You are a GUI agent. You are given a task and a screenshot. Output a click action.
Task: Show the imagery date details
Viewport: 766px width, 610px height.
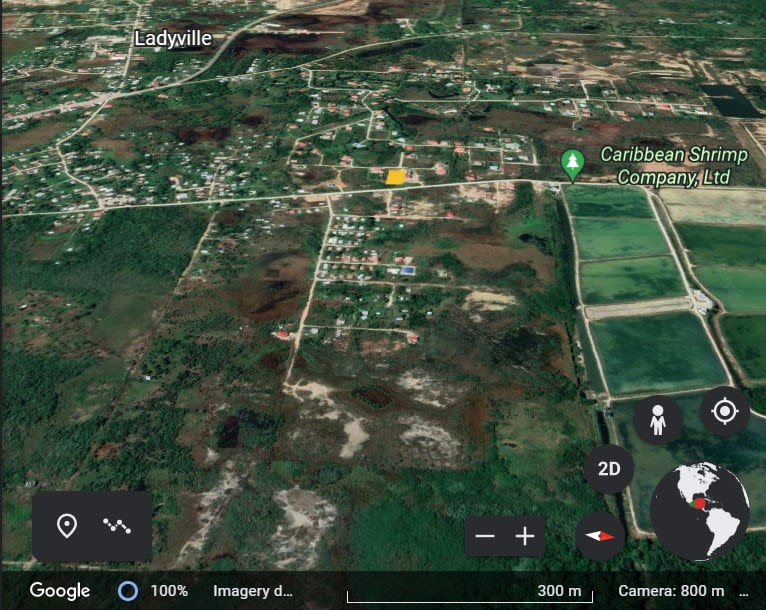tap(253, 591)
